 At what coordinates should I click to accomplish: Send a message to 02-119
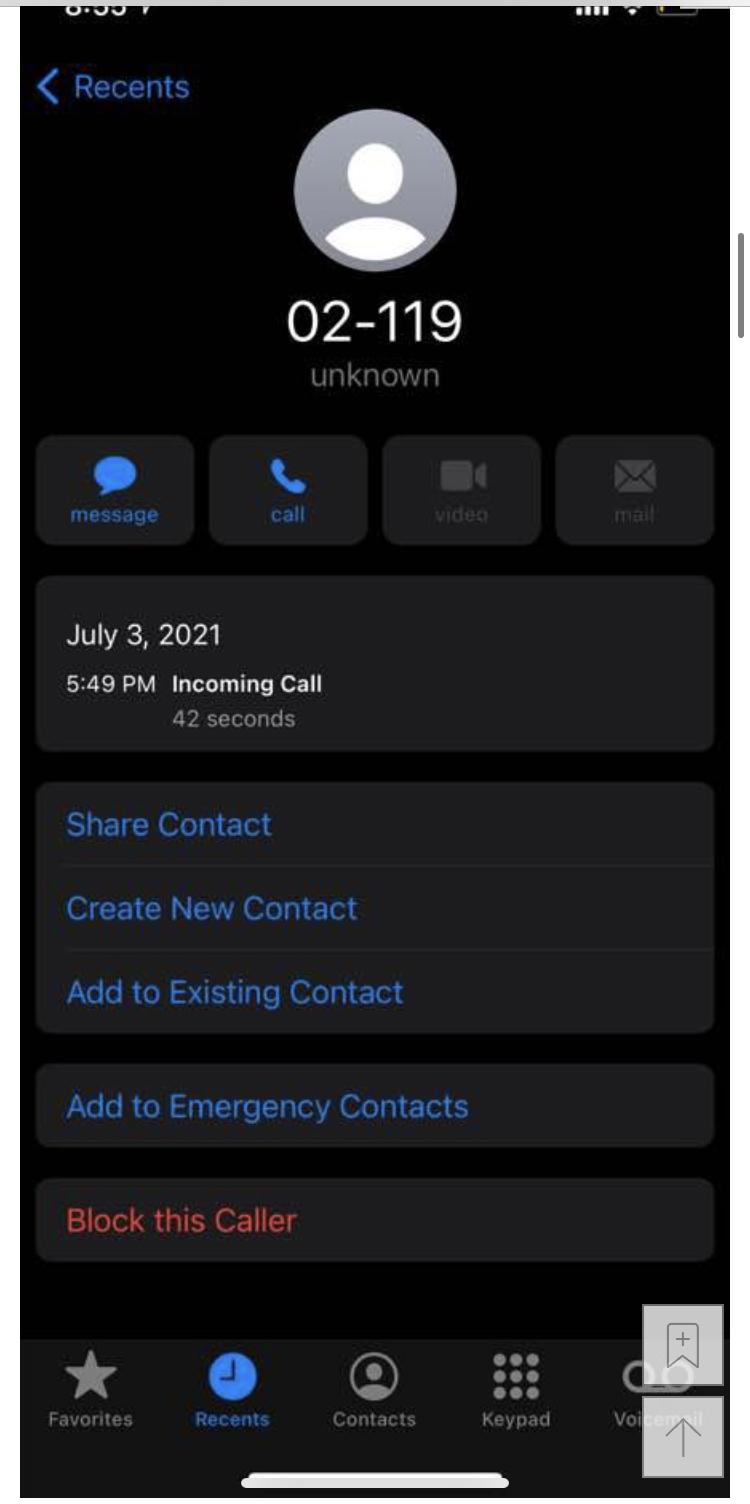pos(114,490)
